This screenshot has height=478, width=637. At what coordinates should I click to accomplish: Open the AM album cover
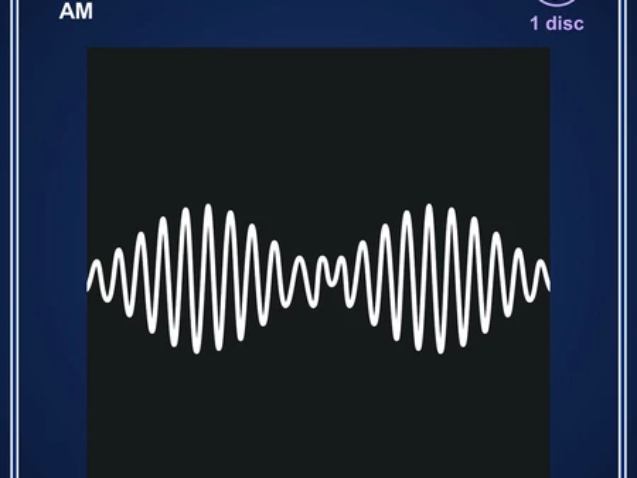318,262
